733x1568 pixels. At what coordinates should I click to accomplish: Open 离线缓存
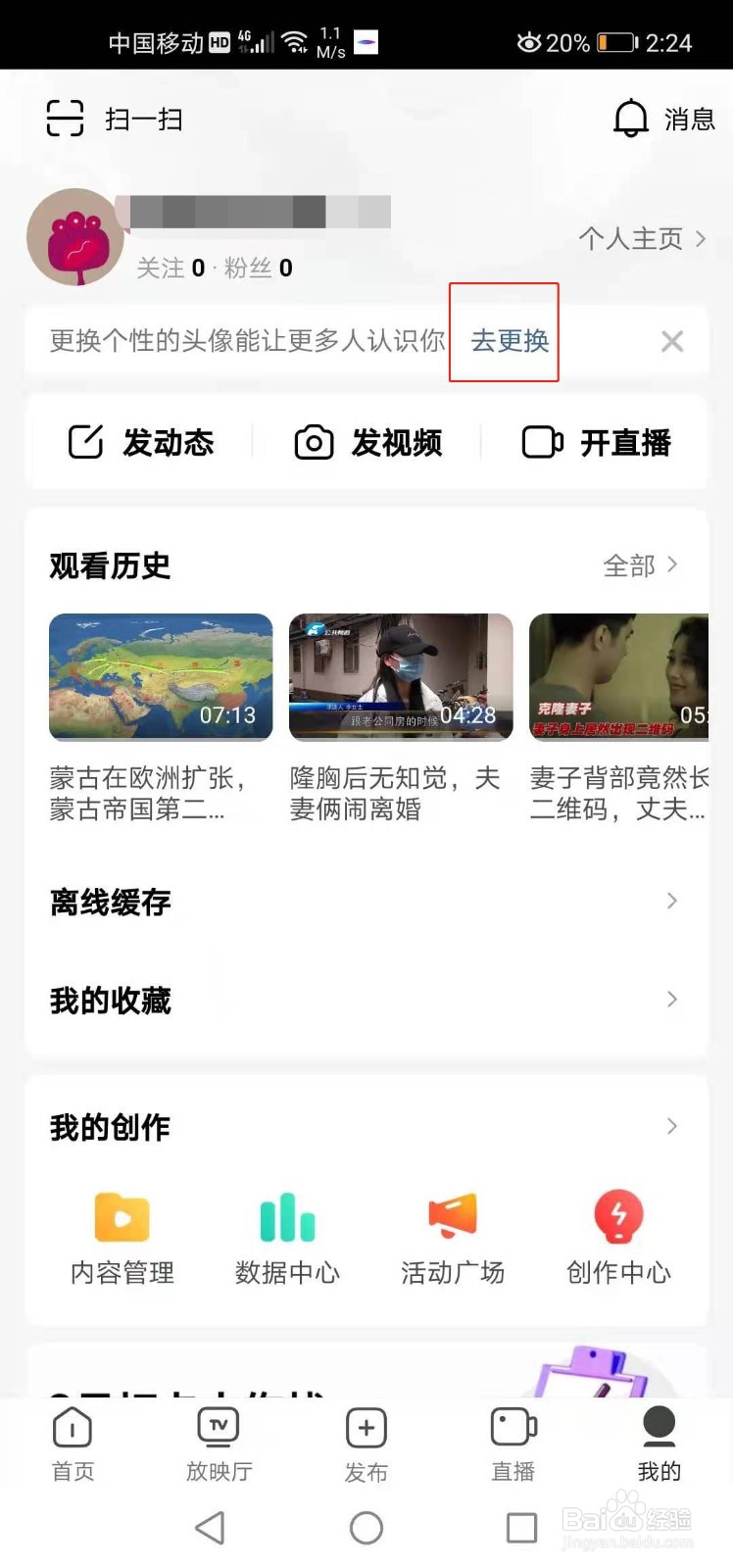coord(365,902)
